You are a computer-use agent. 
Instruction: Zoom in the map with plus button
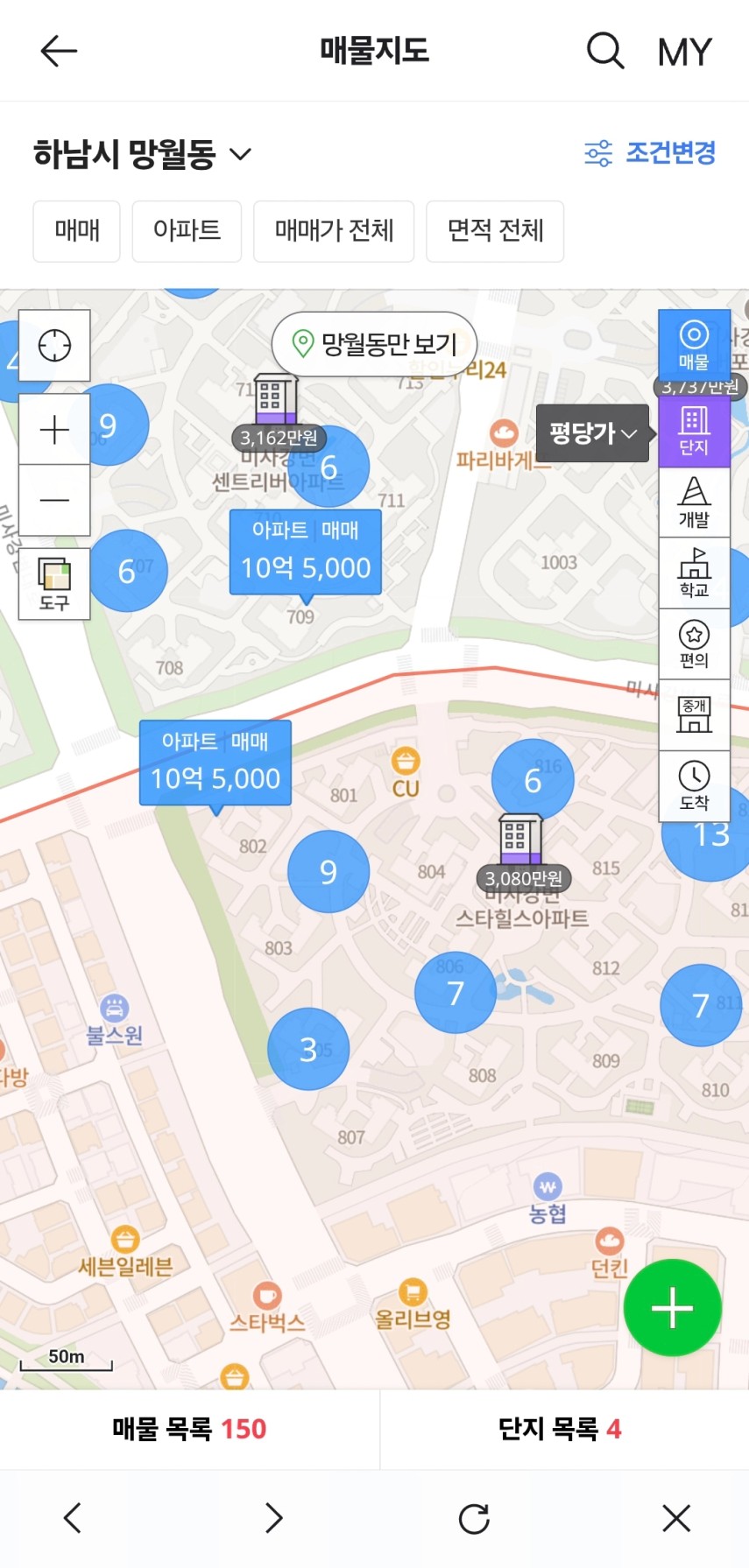click(x=54, y=429)
